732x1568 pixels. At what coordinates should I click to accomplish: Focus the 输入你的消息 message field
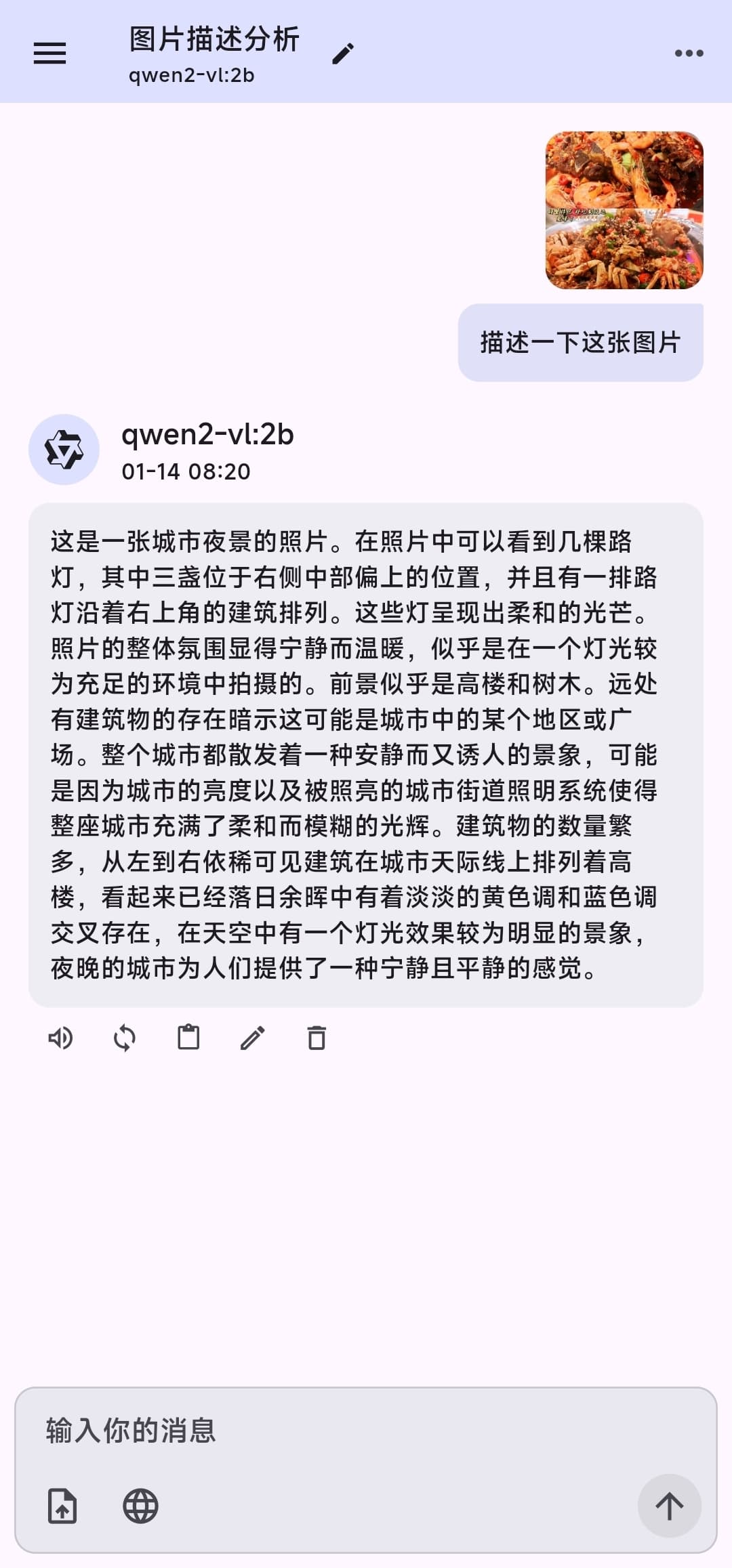click(366, 1431)
